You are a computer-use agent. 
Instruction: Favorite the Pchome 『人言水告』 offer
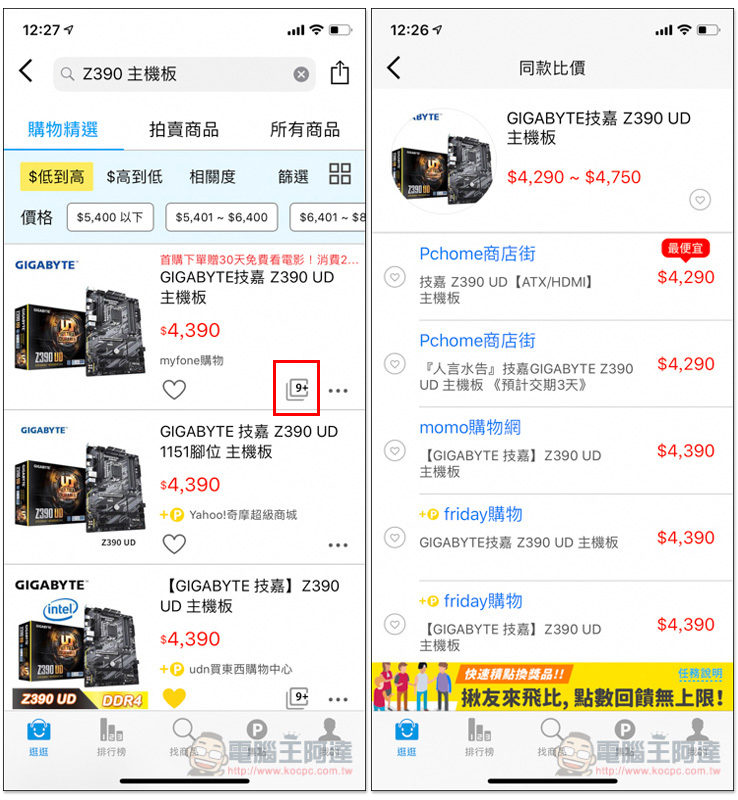point(395,364)
